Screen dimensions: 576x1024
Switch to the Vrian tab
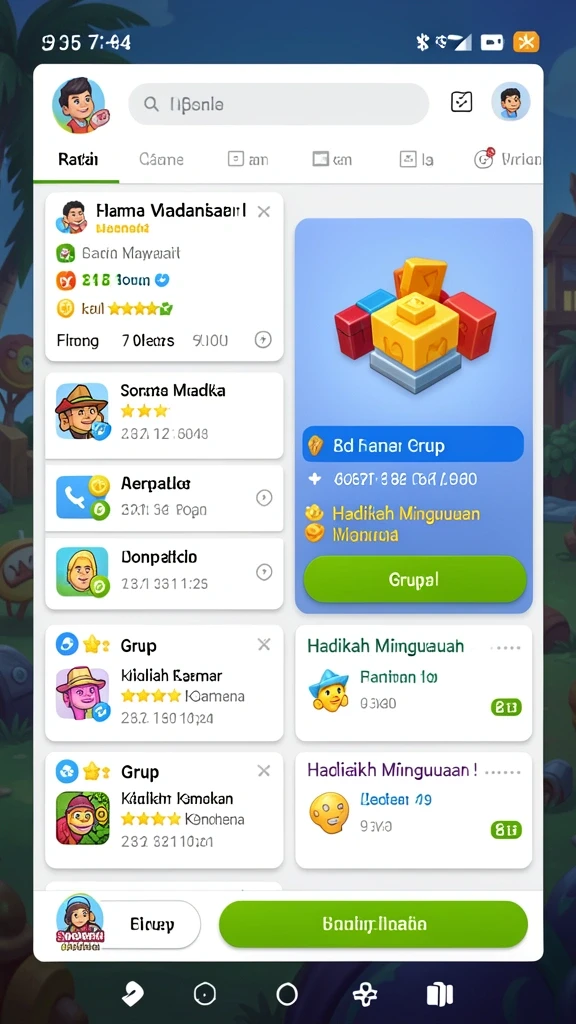508,159
